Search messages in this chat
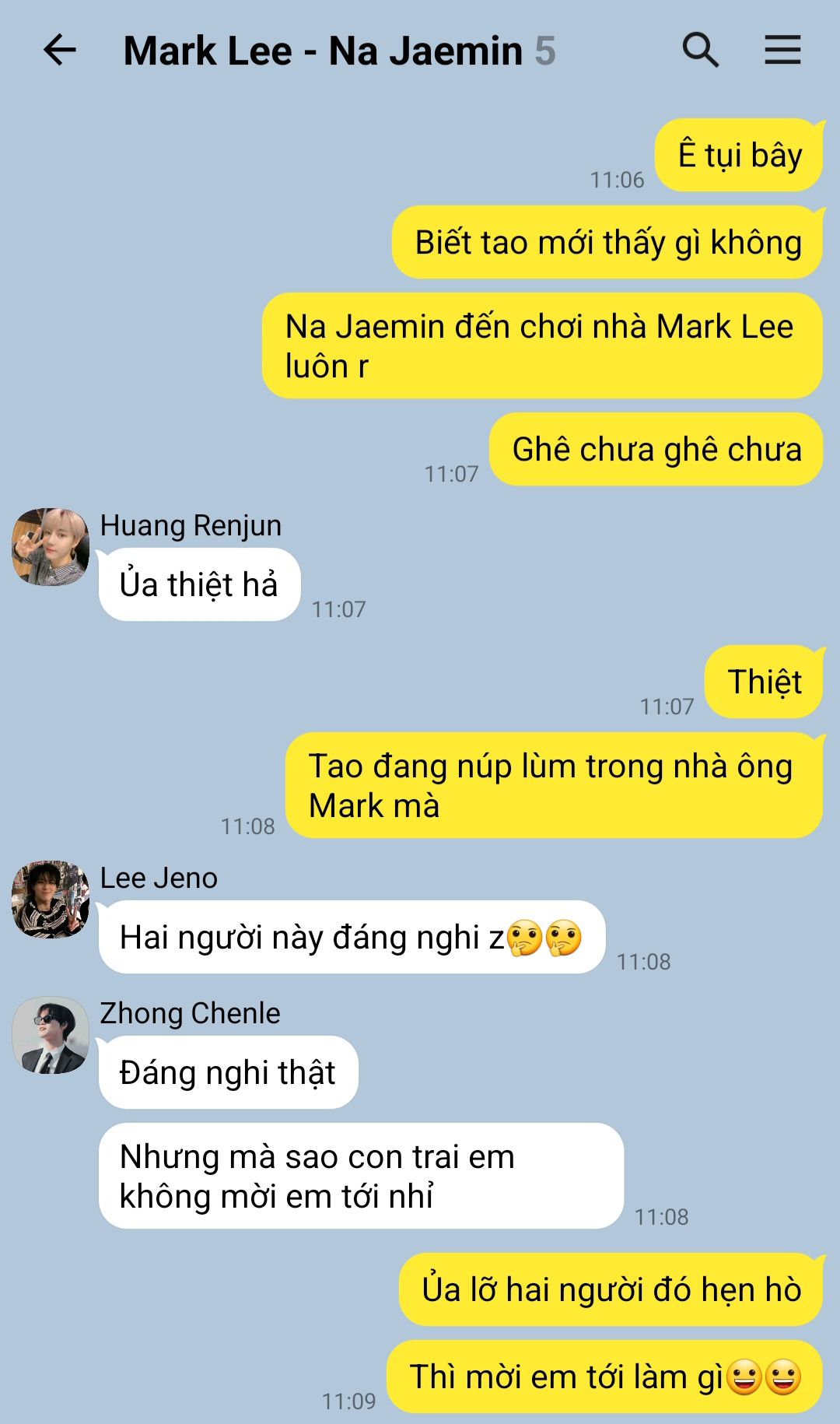Image resolution: width=840 pixels, height=1424 pixels. 700,51
